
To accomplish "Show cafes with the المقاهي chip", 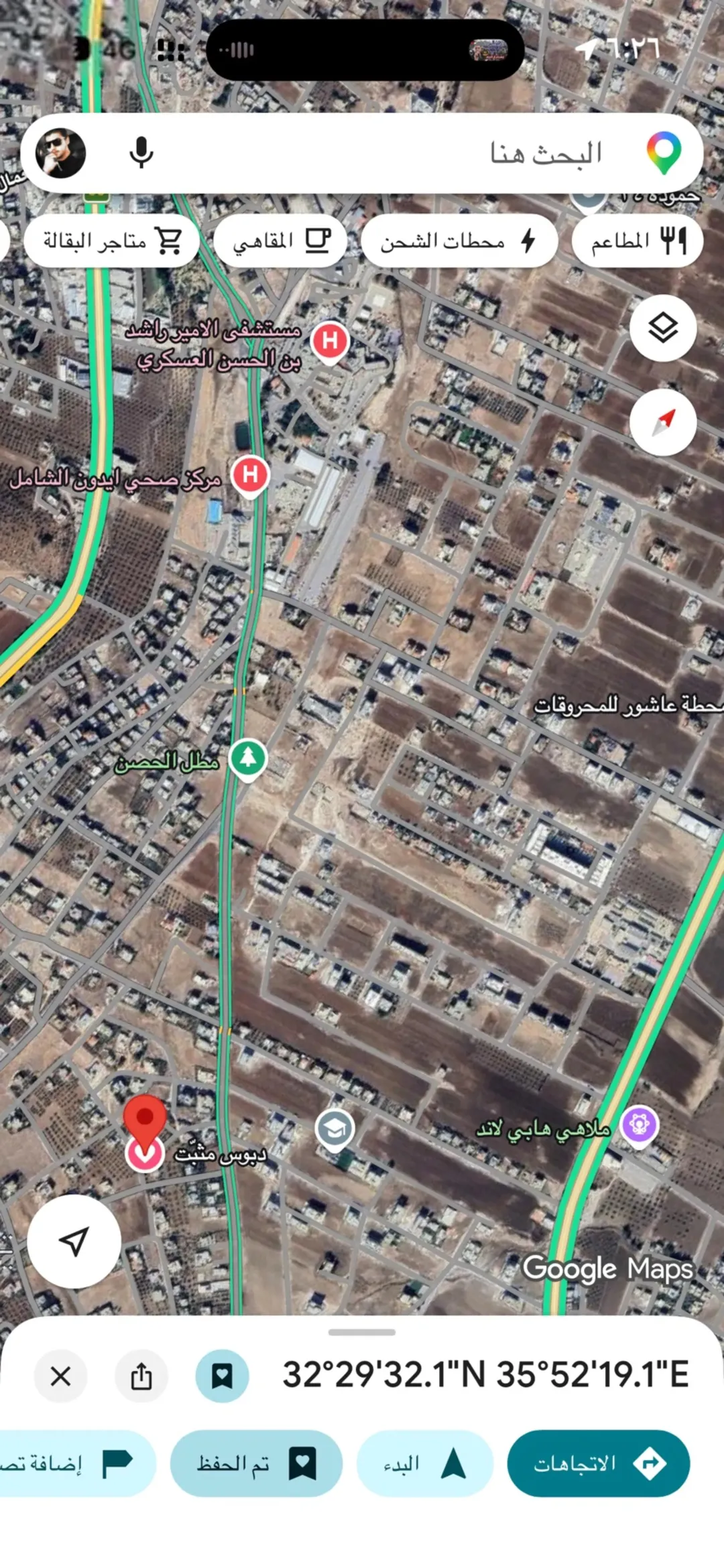I will coord(280,241).
